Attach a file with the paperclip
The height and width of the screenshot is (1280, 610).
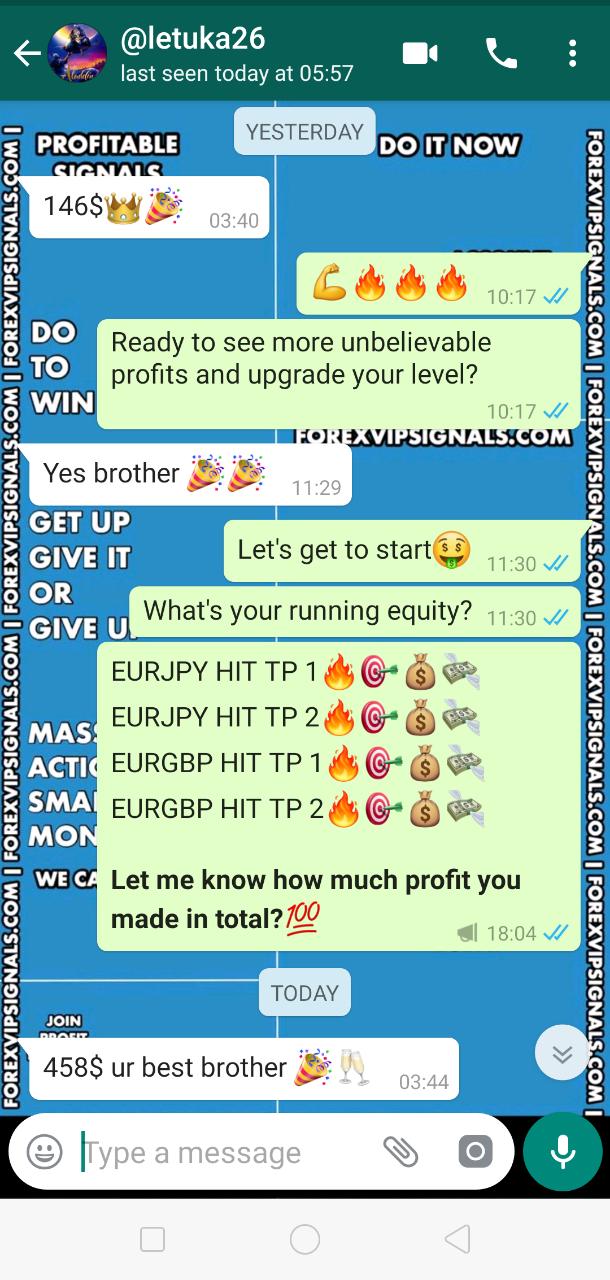tap(401, 1152)
